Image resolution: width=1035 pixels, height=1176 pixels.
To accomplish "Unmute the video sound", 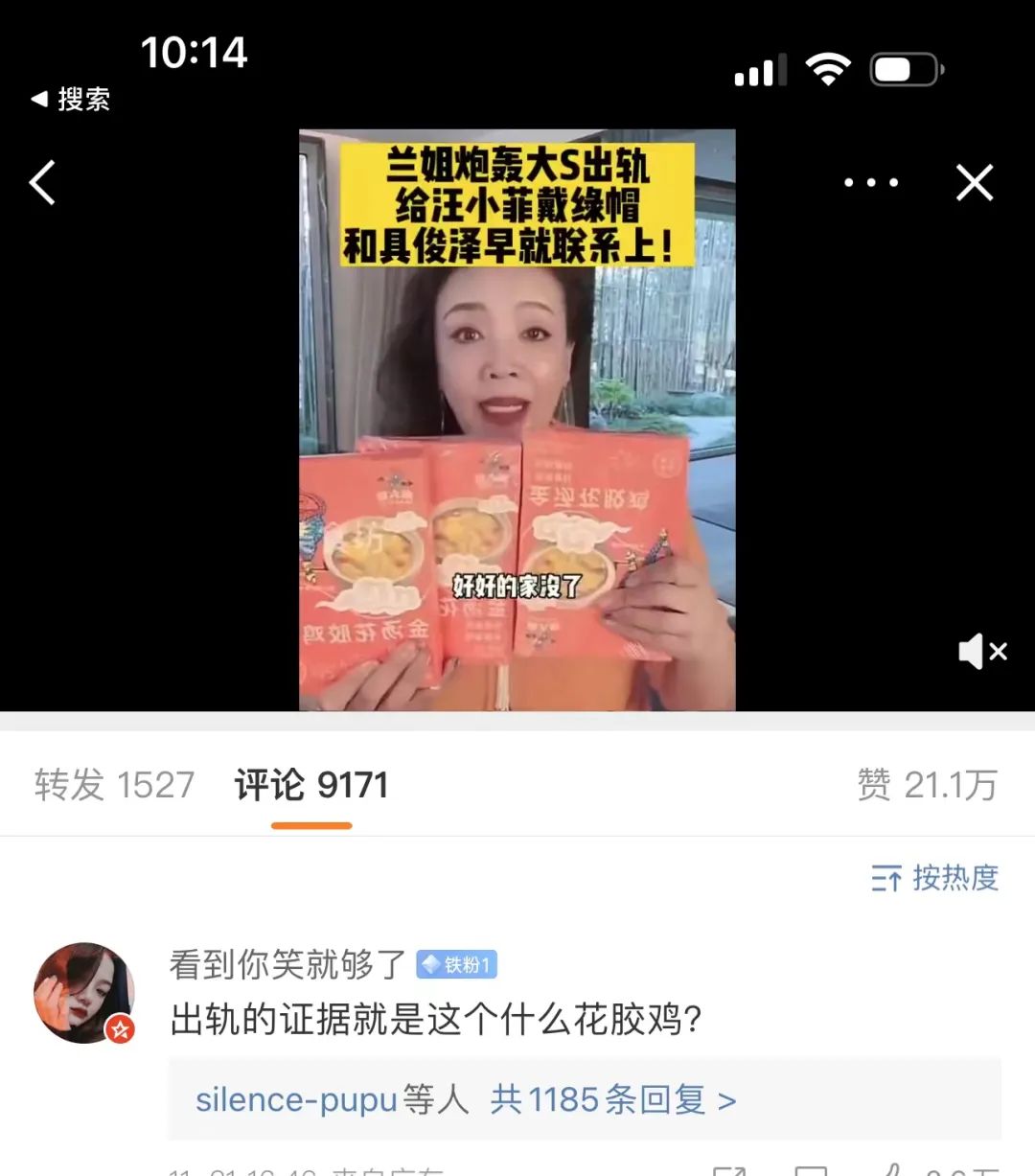I will [x=982, y=652].
